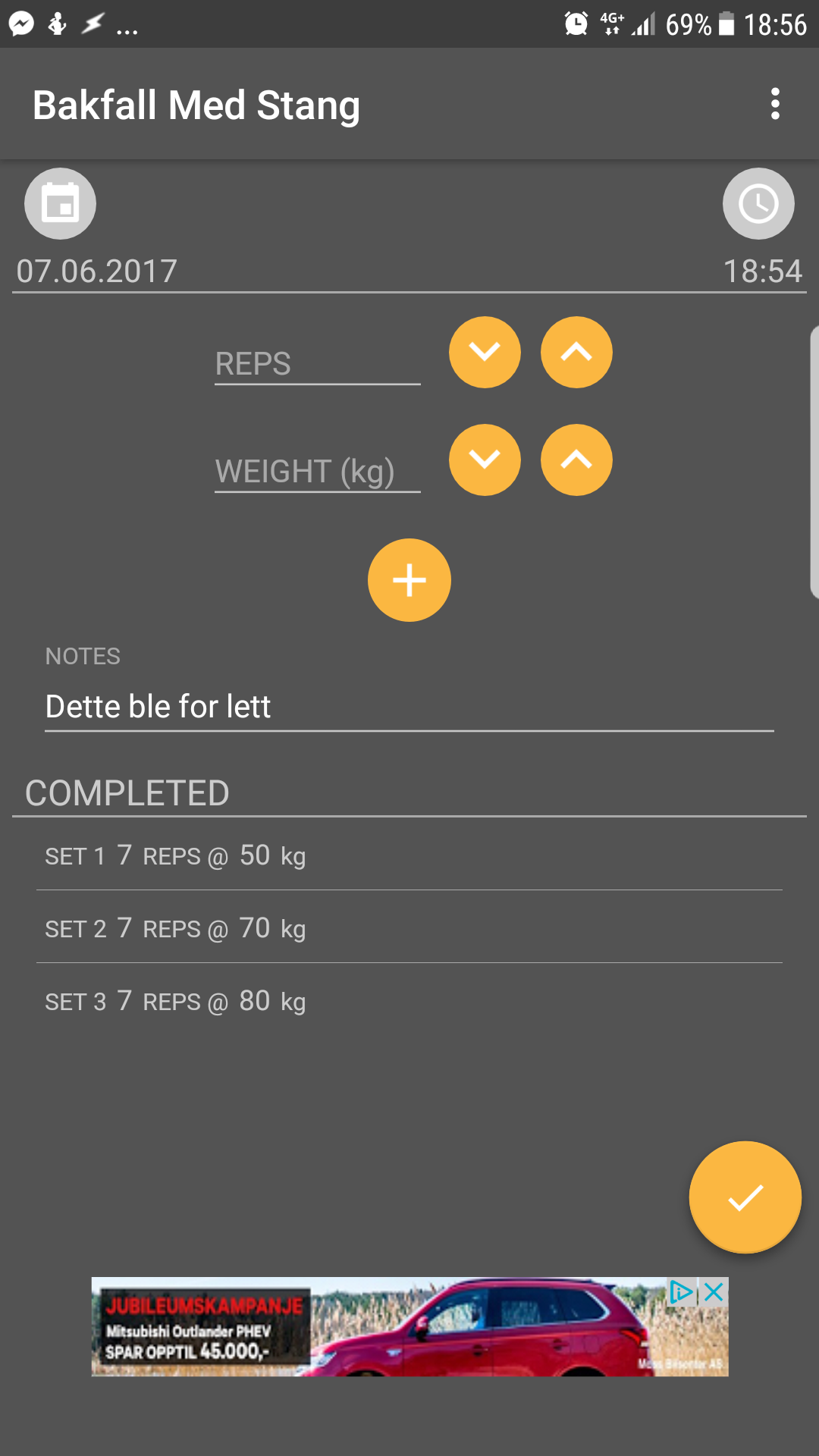Image resolution: width=819 pixels, height=1456 pixels.
Task: Tap the REPS input field
Action: pyautogui.click(x=317, y=364)
